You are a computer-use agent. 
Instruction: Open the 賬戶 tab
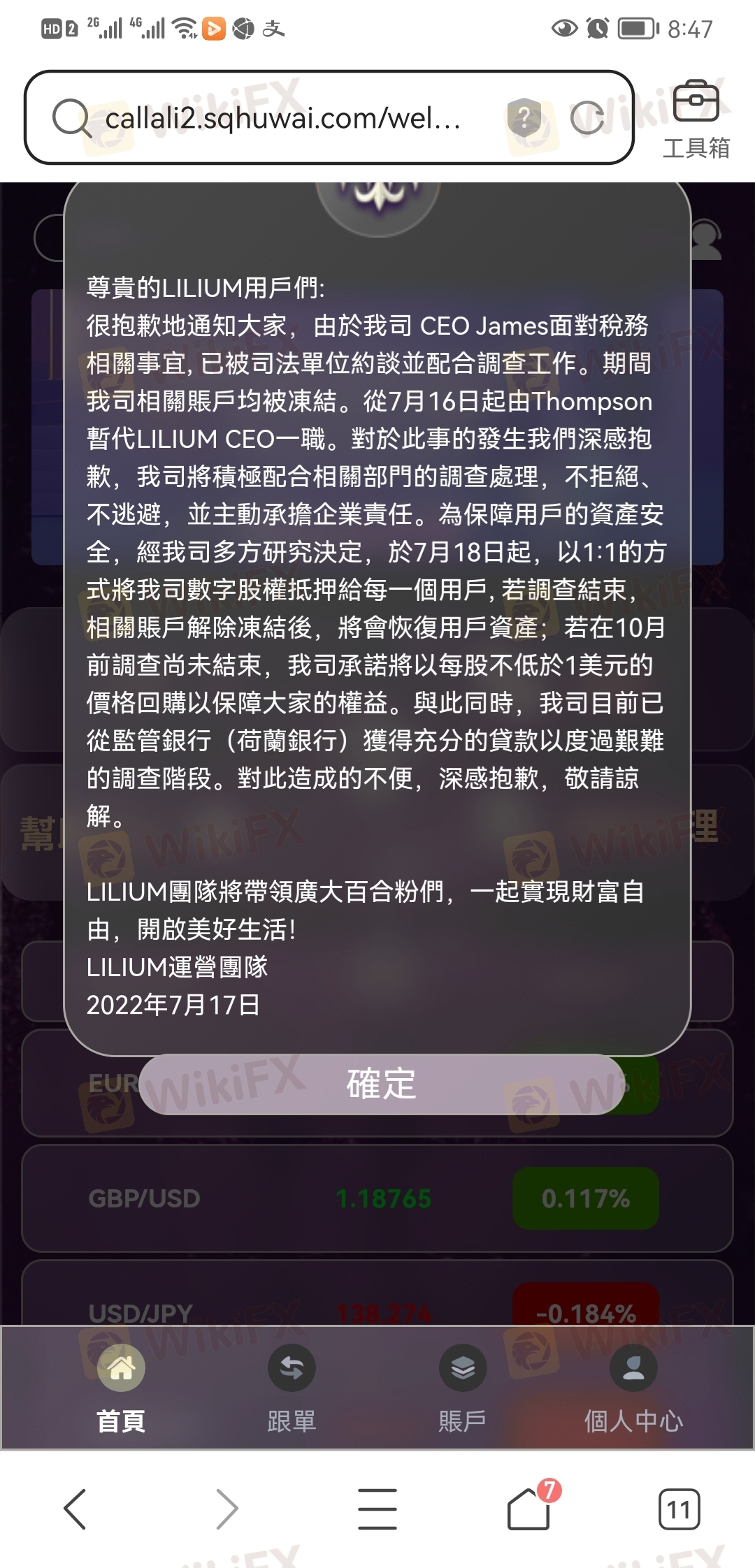coord(462,1388)
